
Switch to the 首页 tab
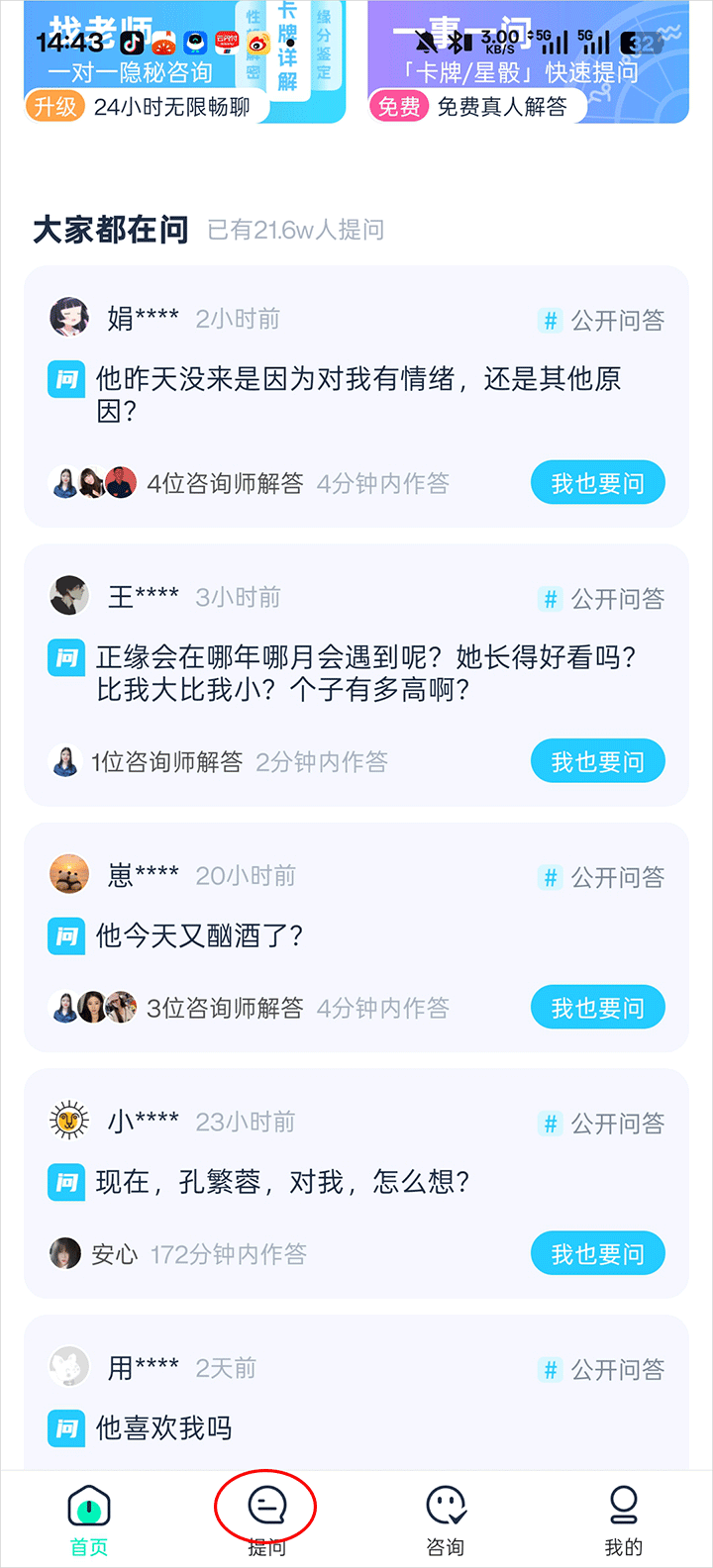coord(89,1519)
